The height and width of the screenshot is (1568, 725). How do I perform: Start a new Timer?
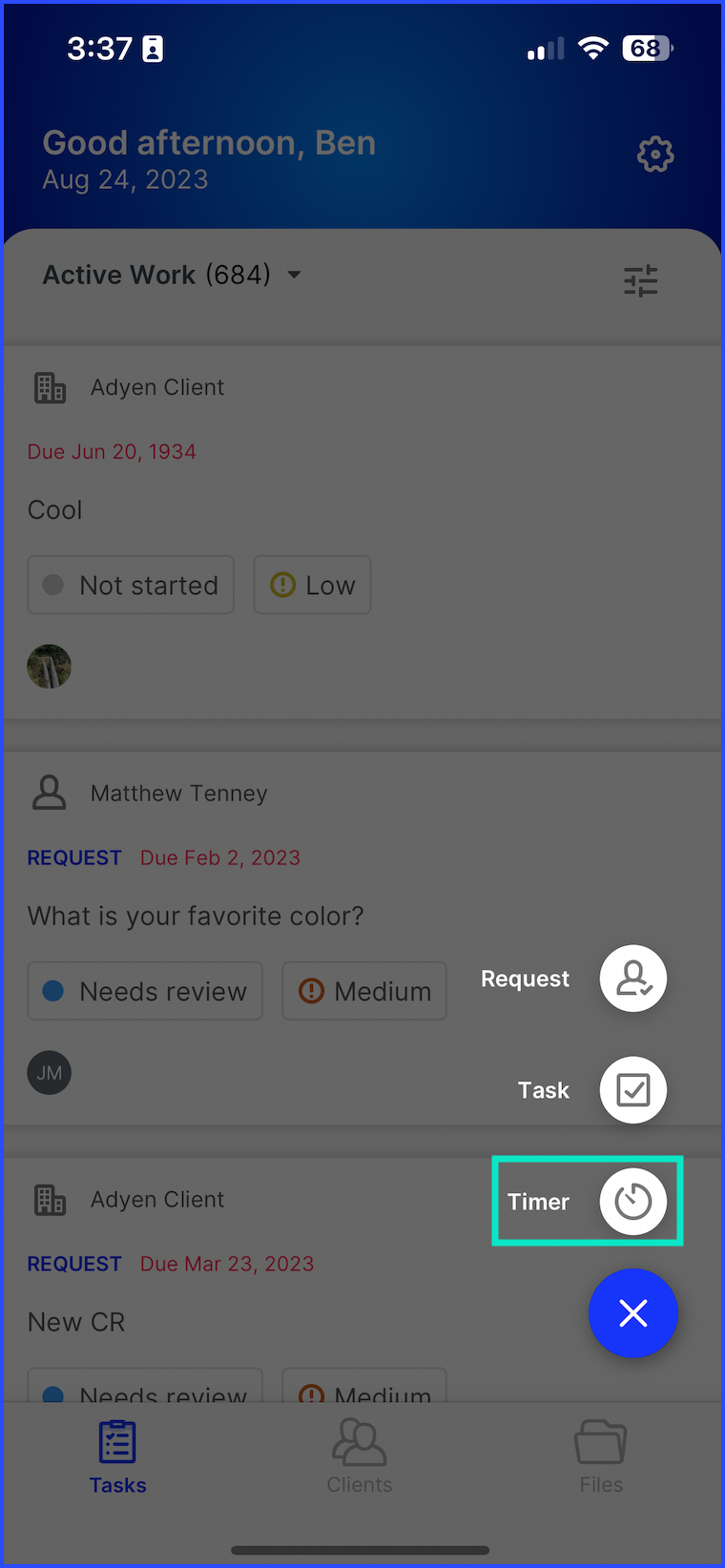[632, 1202]
